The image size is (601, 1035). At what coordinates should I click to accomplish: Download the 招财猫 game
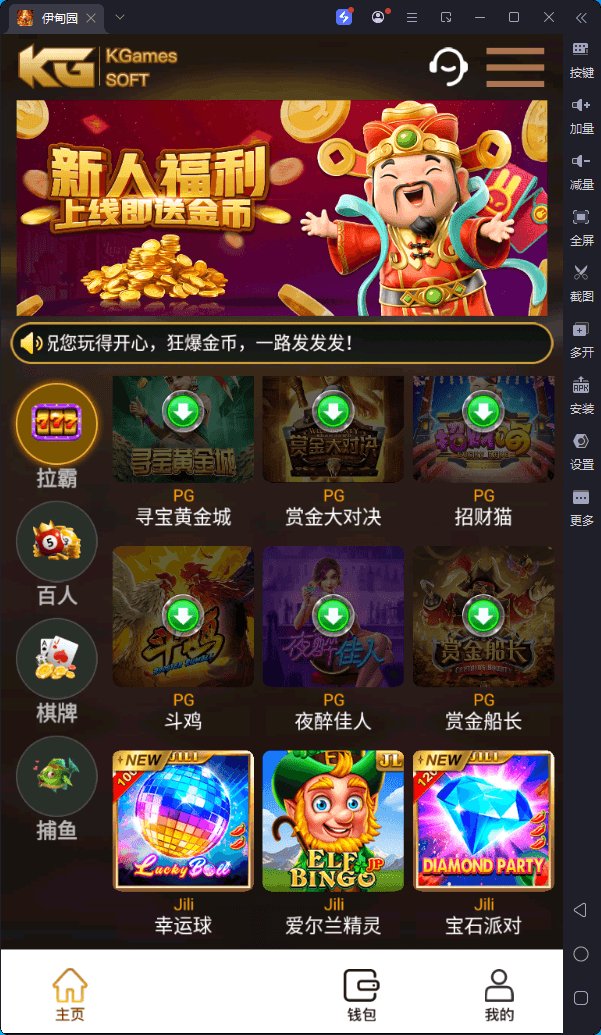click(483, 410)
